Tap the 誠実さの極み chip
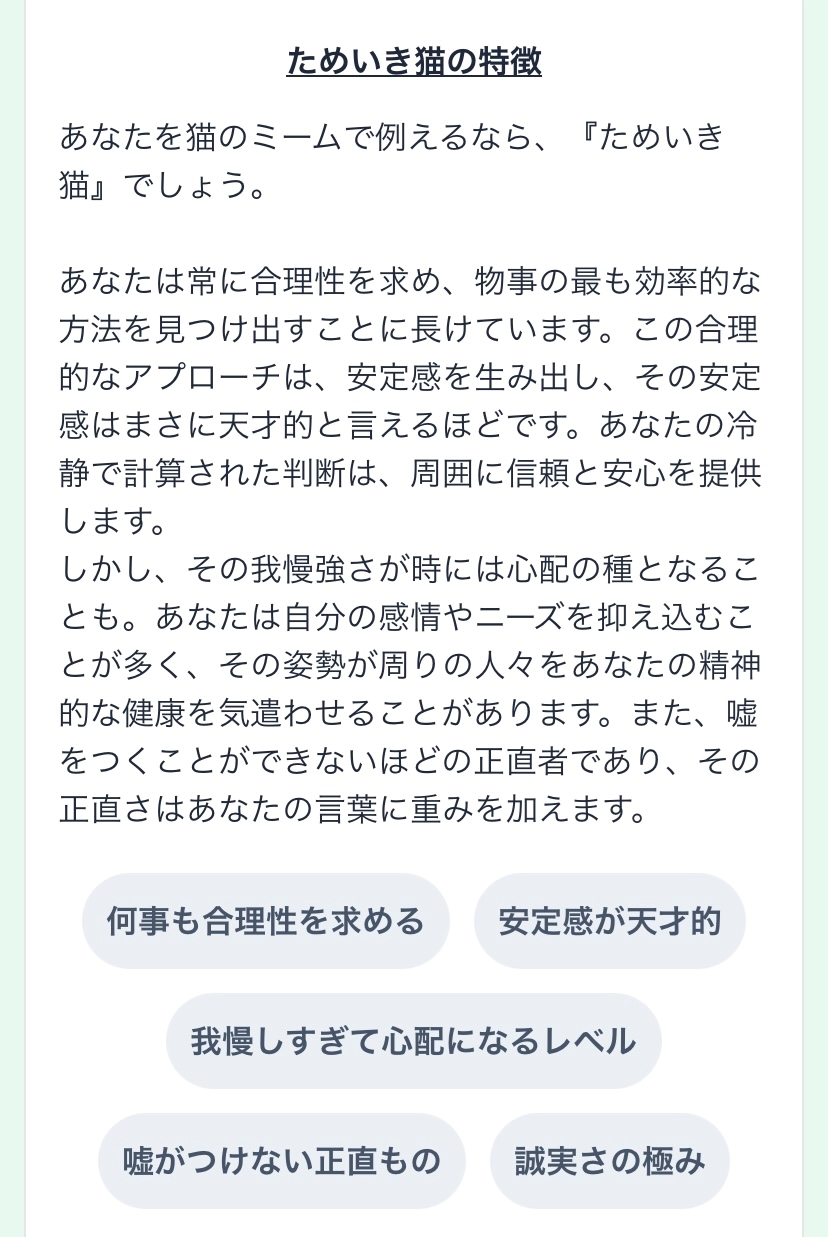The width and height of the screenshot is (828, 1237). point(610,1161)
